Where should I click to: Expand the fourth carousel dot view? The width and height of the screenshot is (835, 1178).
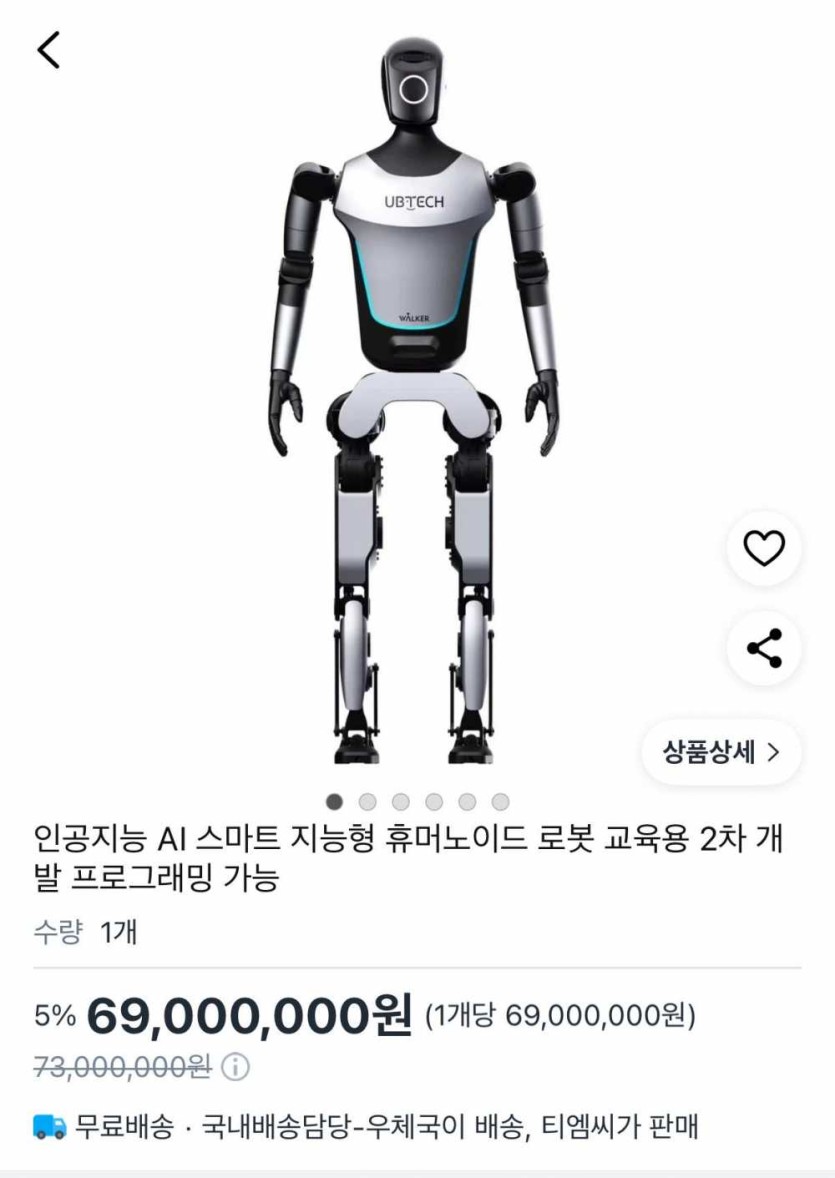tap(431, 802)
